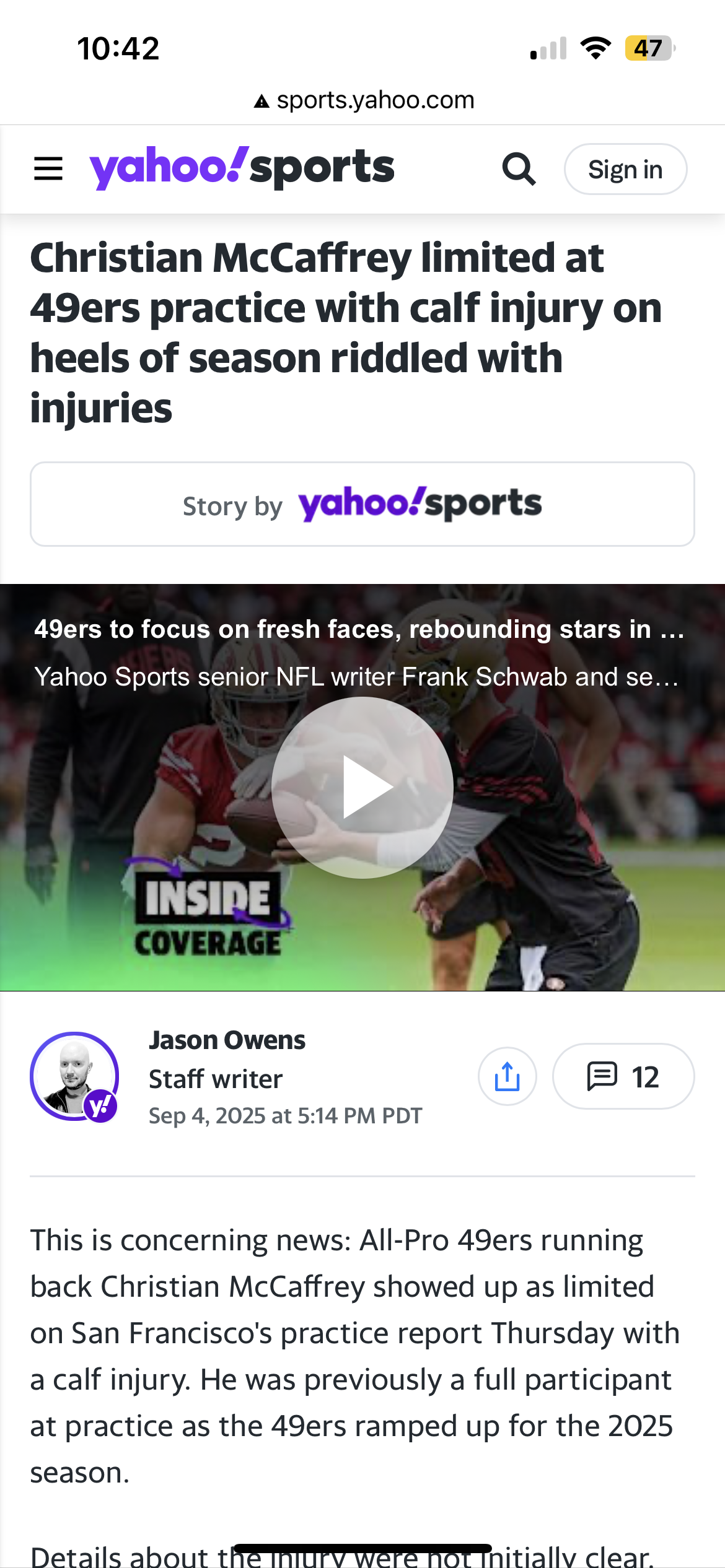This screenshot has width=725, height=1568.
Task: Open Yahoo Sports home via logo
Action: click(242, 168)
